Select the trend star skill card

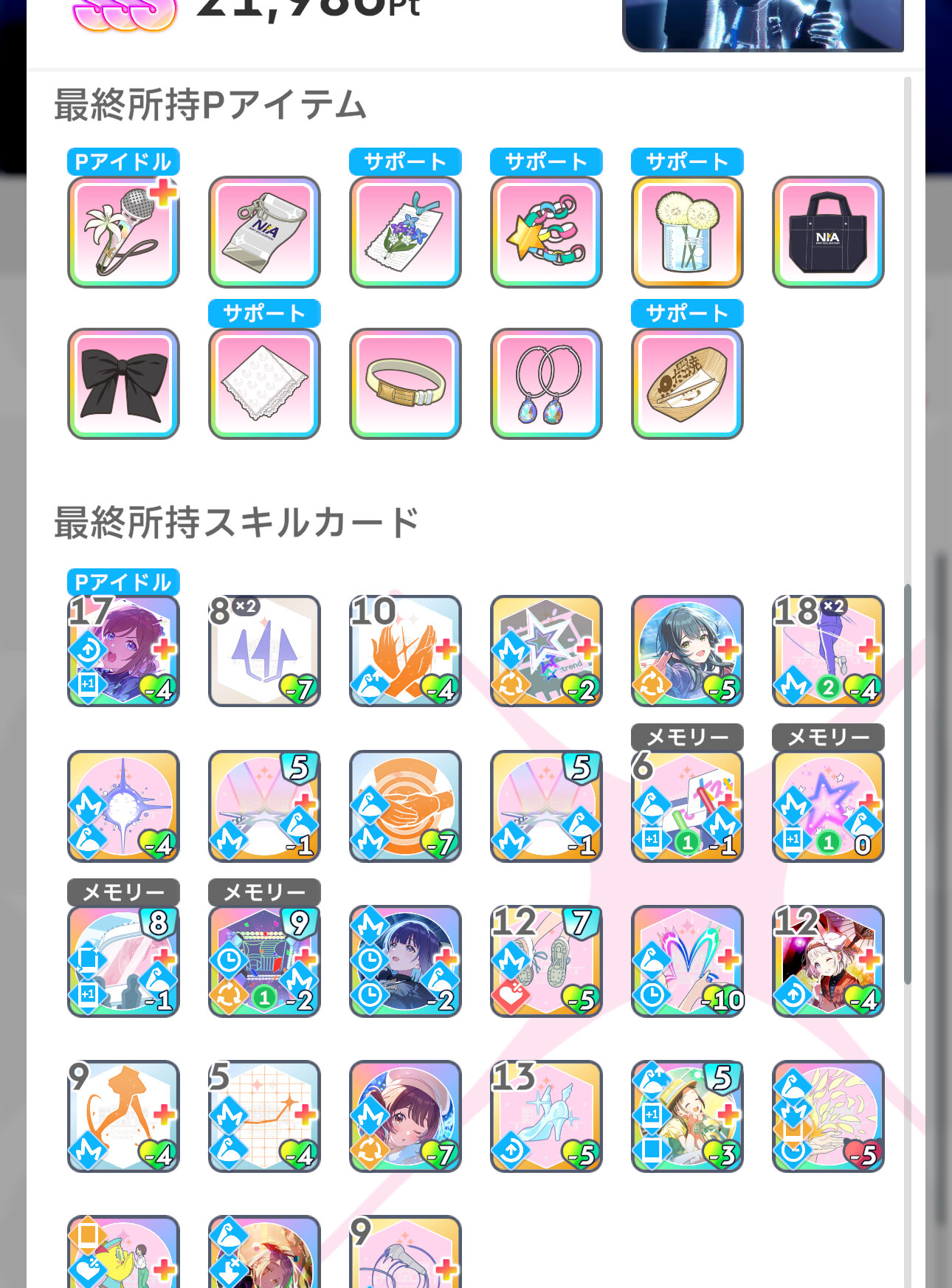[546, 651]
